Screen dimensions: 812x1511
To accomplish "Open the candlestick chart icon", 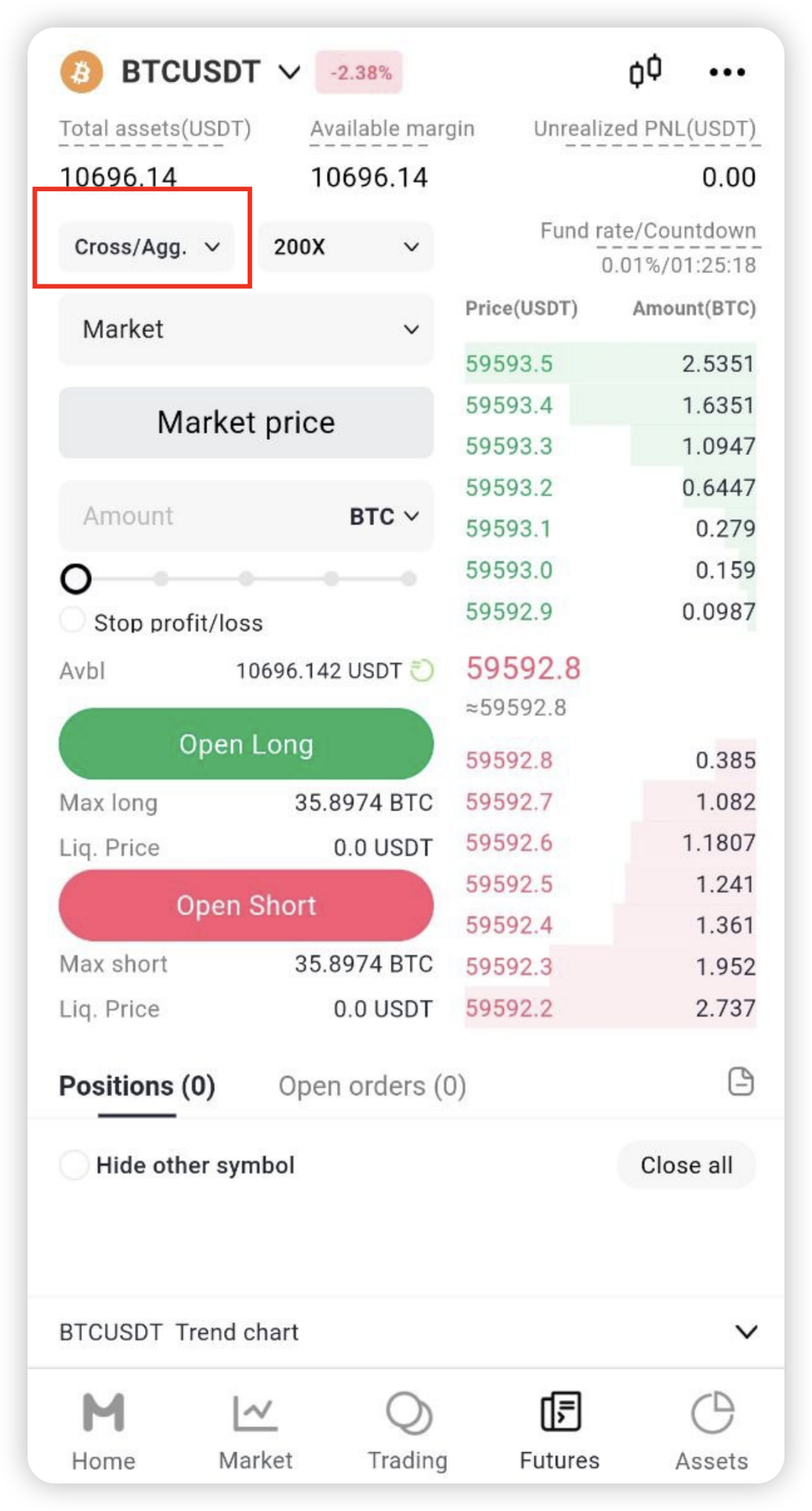I will click(645, 72).
